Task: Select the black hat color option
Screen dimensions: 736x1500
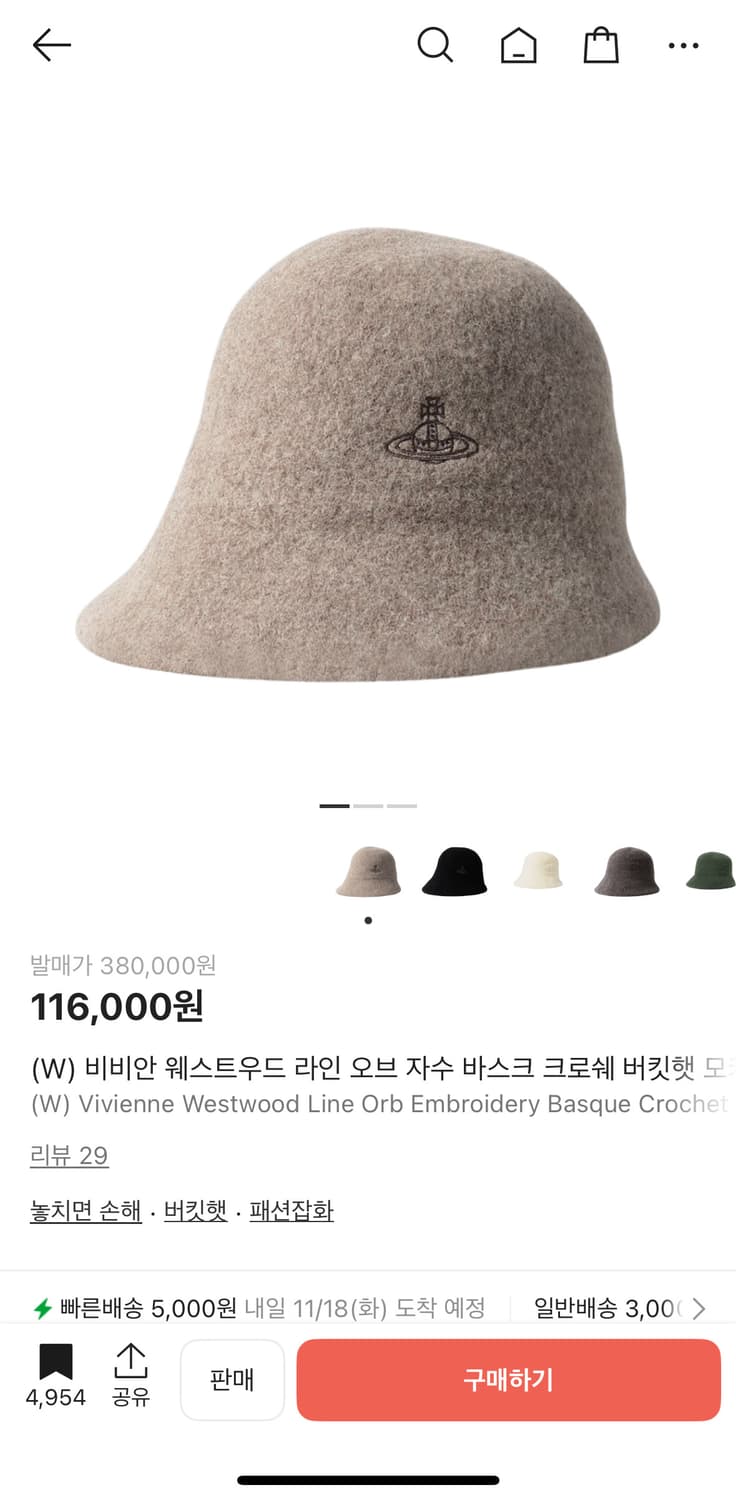Action: tap(455, 870)
